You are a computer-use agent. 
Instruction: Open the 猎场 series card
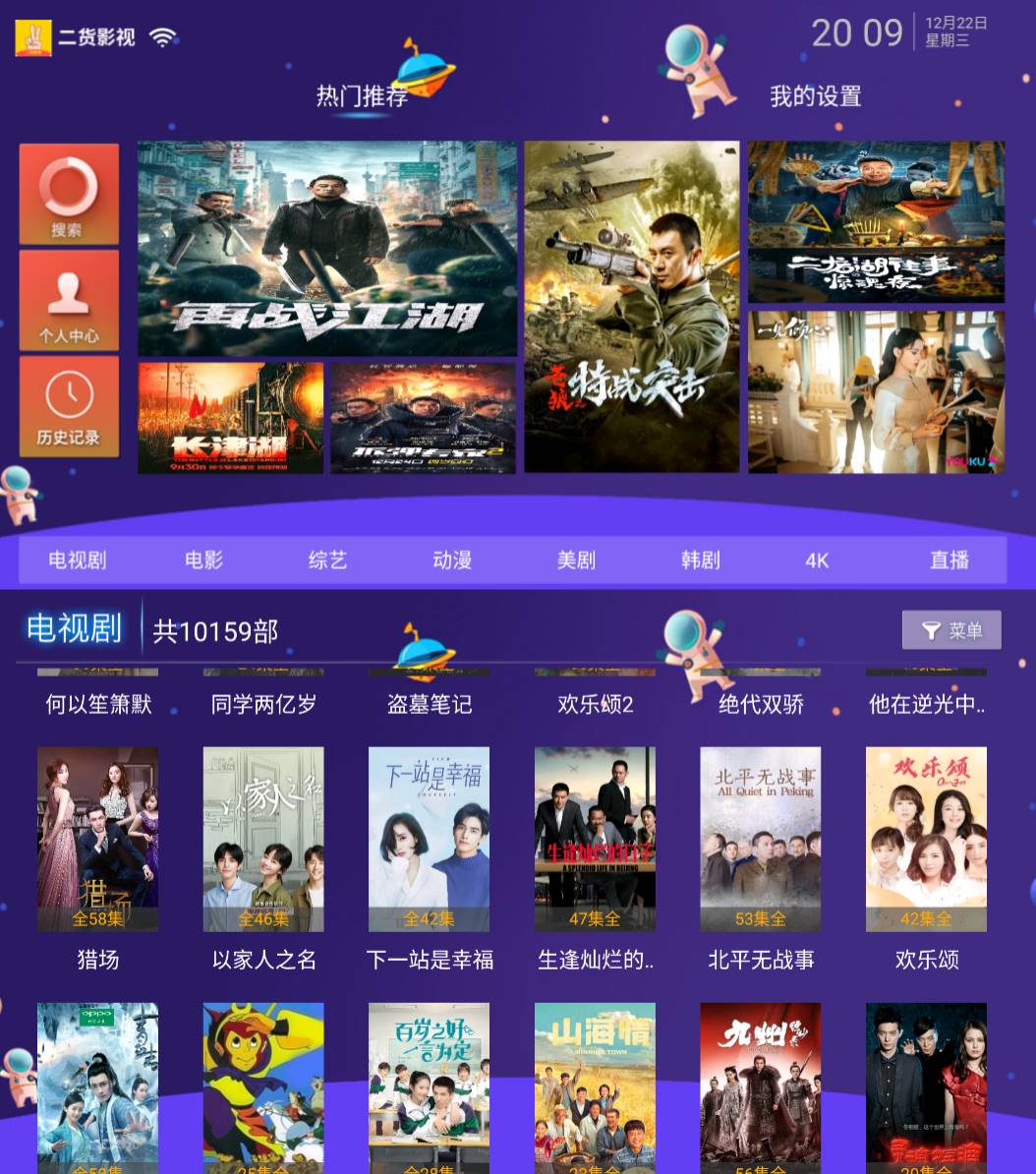[97, 839]
